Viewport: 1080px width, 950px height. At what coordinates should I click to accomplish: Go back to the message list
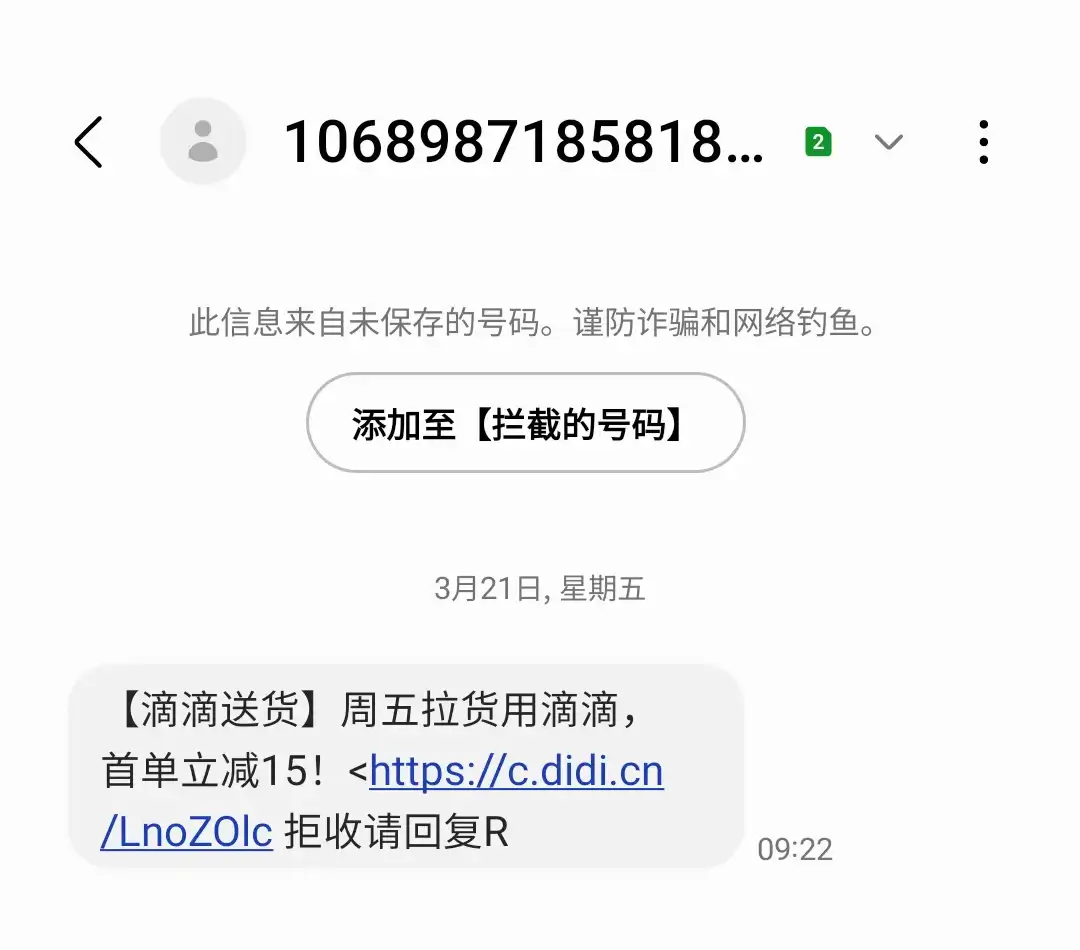(89, 142)
